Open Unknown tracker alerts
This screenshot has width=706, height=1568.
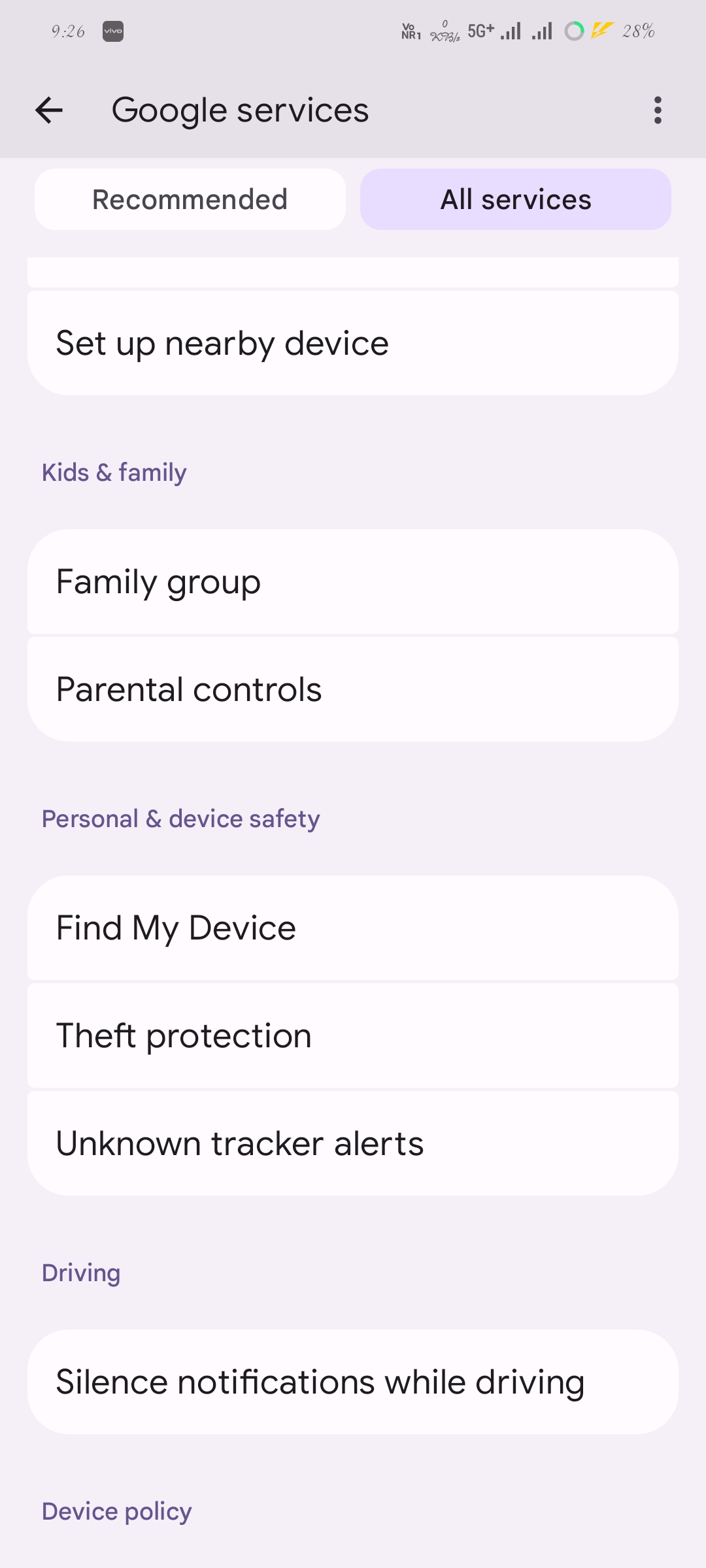(353, 1143)
